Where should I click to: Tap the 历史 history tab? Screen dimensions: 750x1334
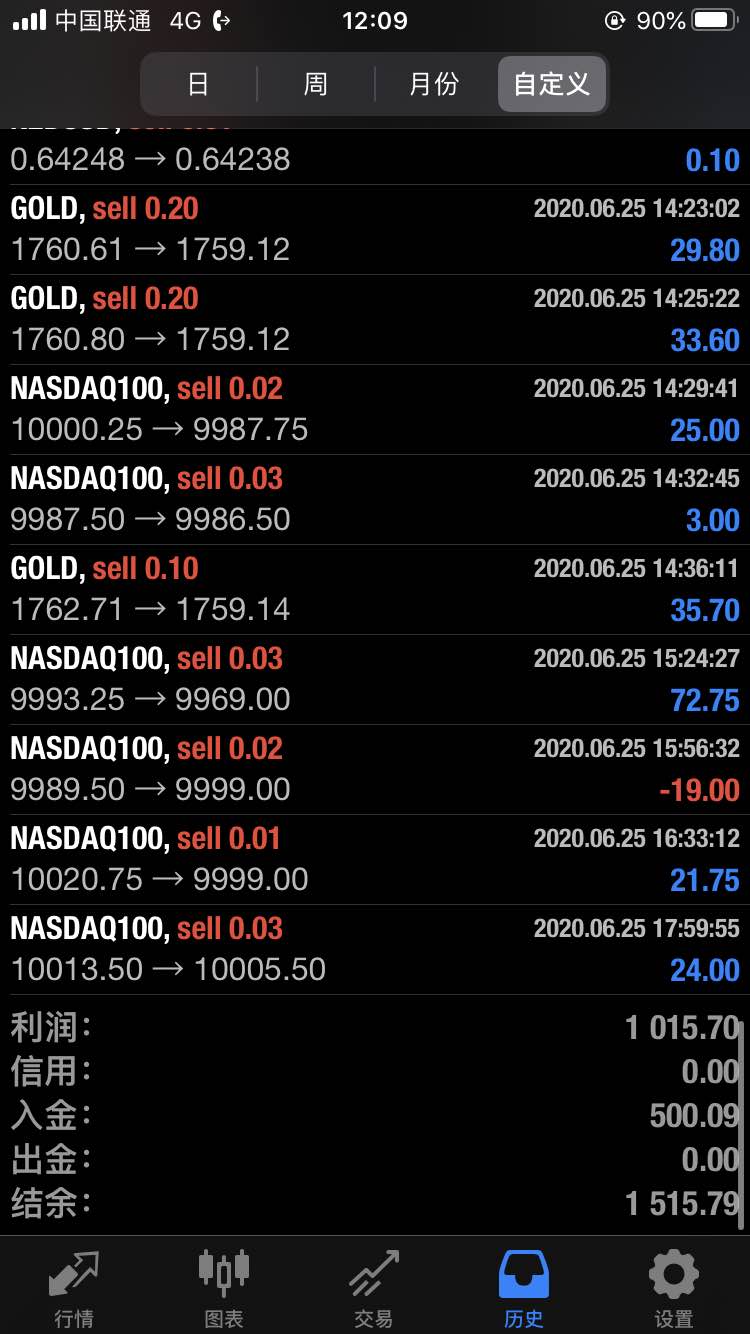[x=524, y=1286]
